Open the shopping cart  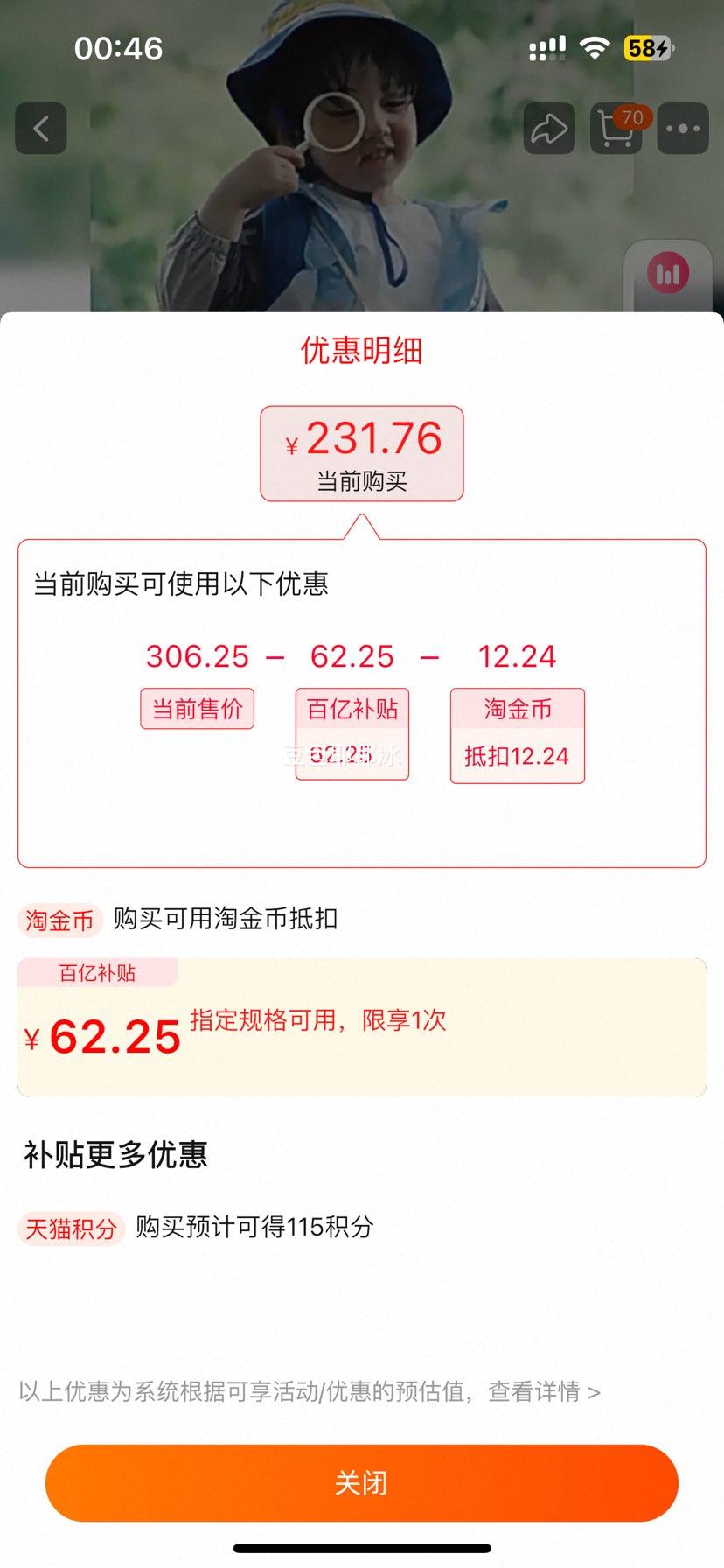point(616,129)
